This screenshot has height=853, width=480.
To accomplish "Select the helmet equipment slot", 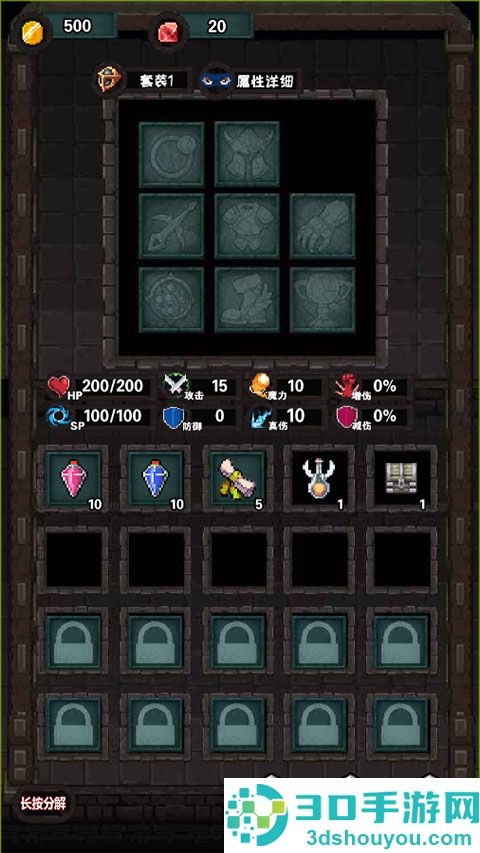I will [247, 154].
